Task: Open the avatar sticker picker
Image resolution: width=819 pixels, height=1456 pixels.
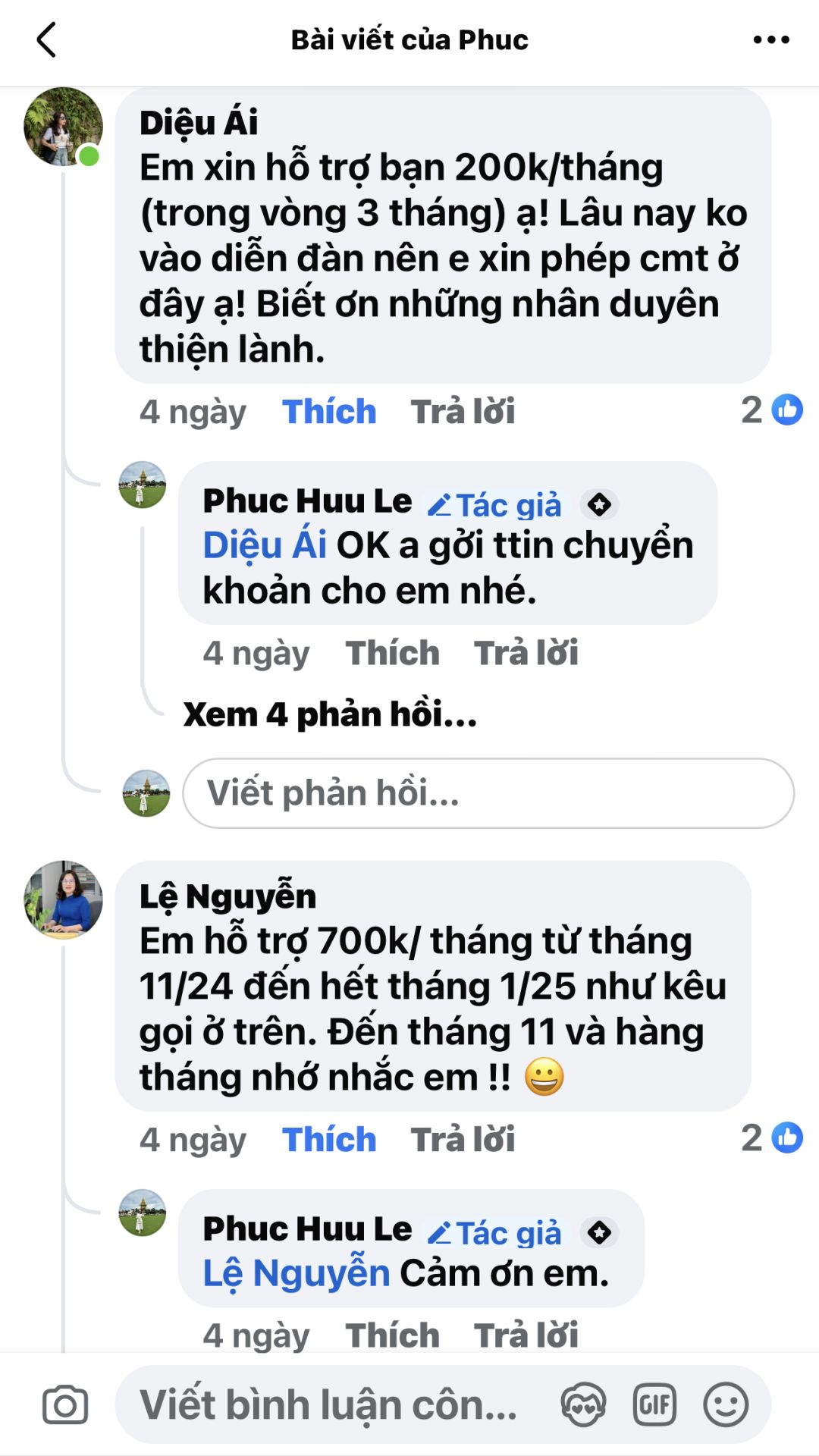Action: [x=583, y=1404]
